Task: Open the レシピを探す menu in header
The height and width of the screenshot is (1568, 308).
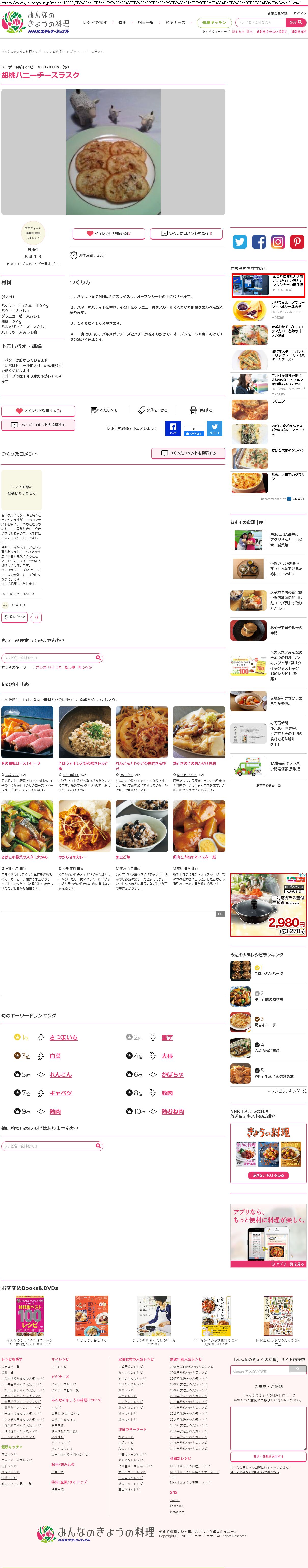Action: click(x=95, y=23)
